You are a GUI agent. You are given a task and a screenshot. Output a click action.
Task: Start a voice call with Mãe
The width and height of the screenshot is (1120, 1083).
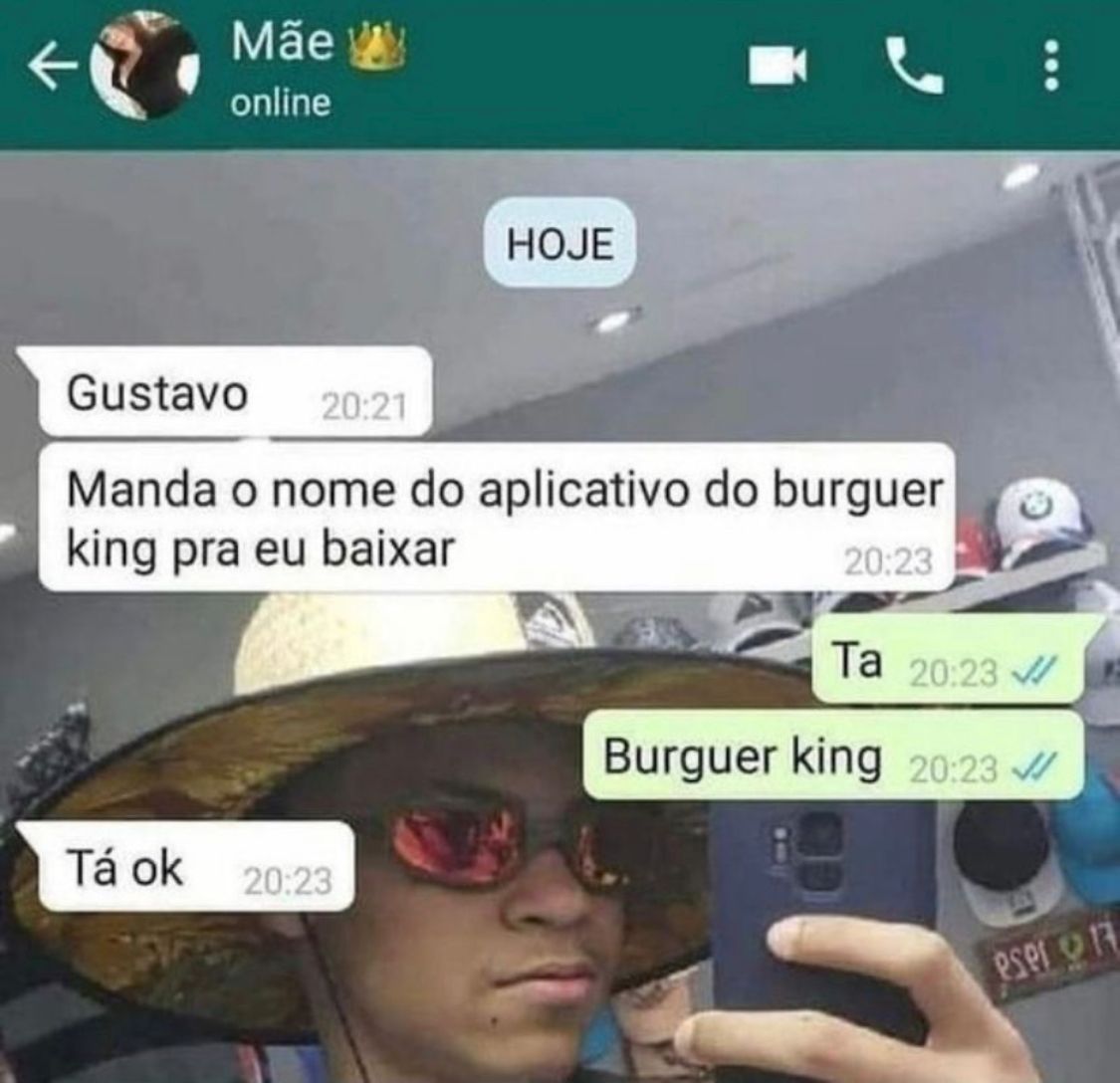pos(913,68)
